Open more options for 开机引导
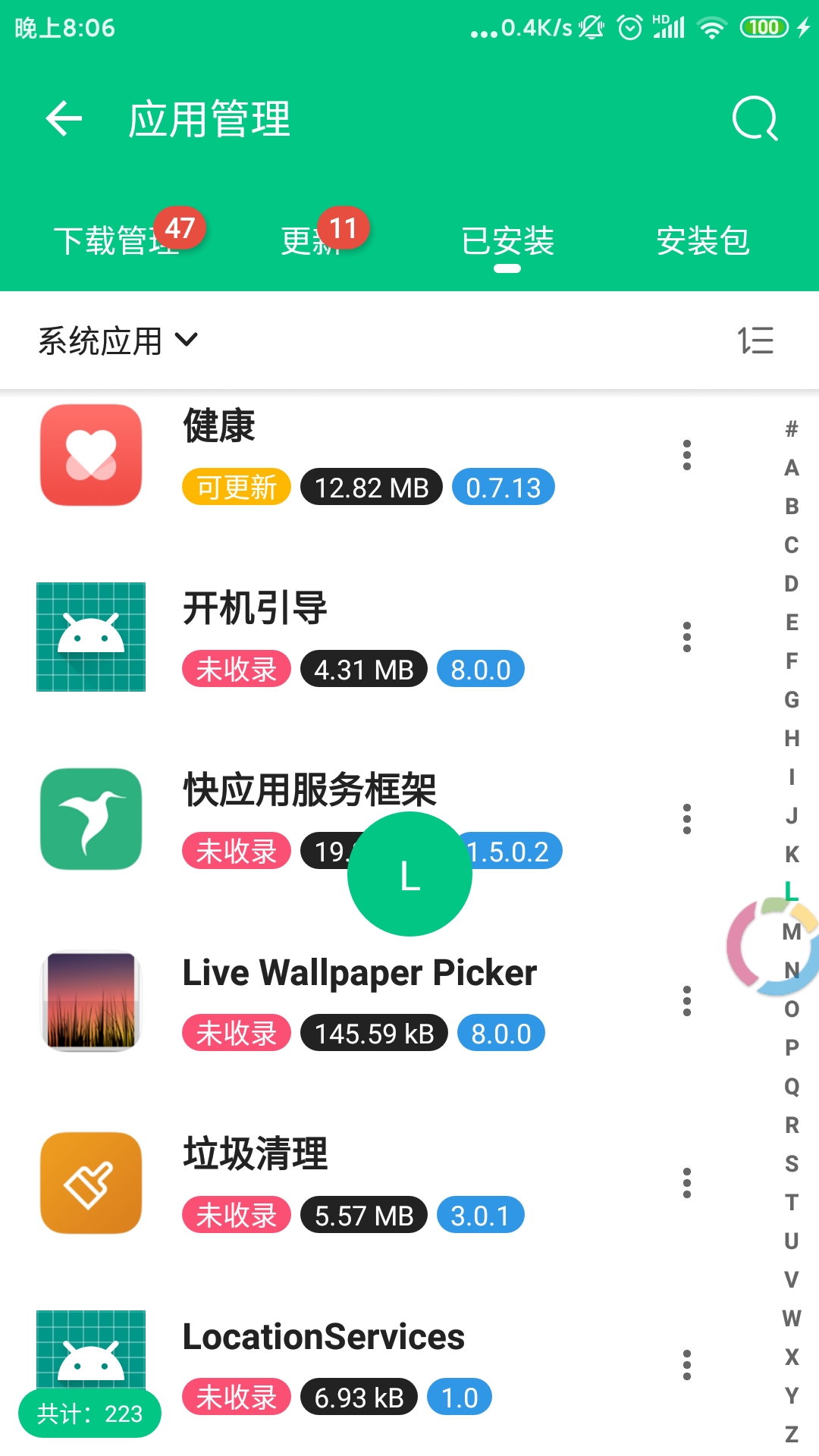Viewport: 819px width, 1456px height. coord(687,637)
